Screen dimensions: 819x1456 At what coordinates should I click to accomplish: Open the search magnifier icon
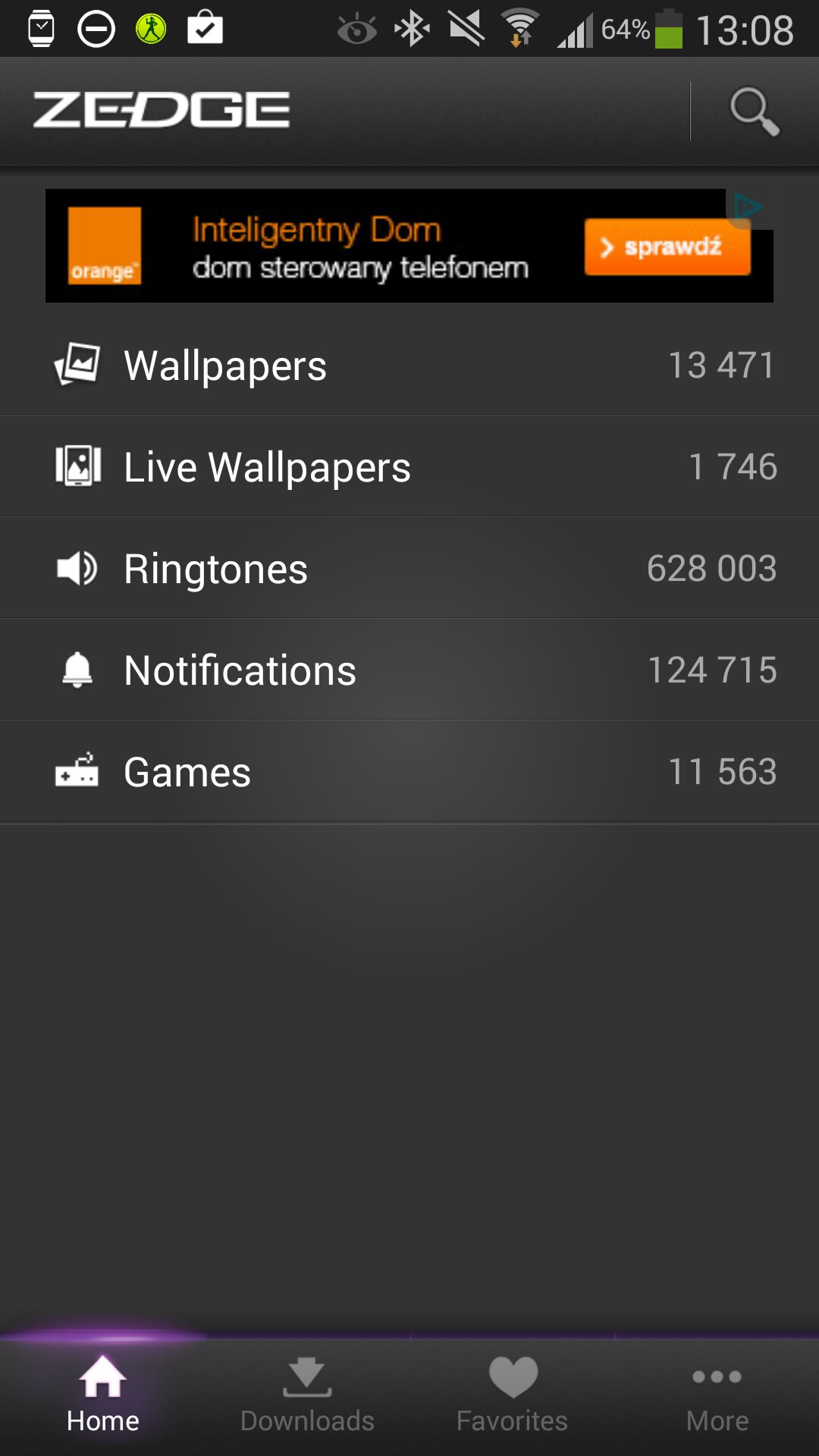click(754, 111)
